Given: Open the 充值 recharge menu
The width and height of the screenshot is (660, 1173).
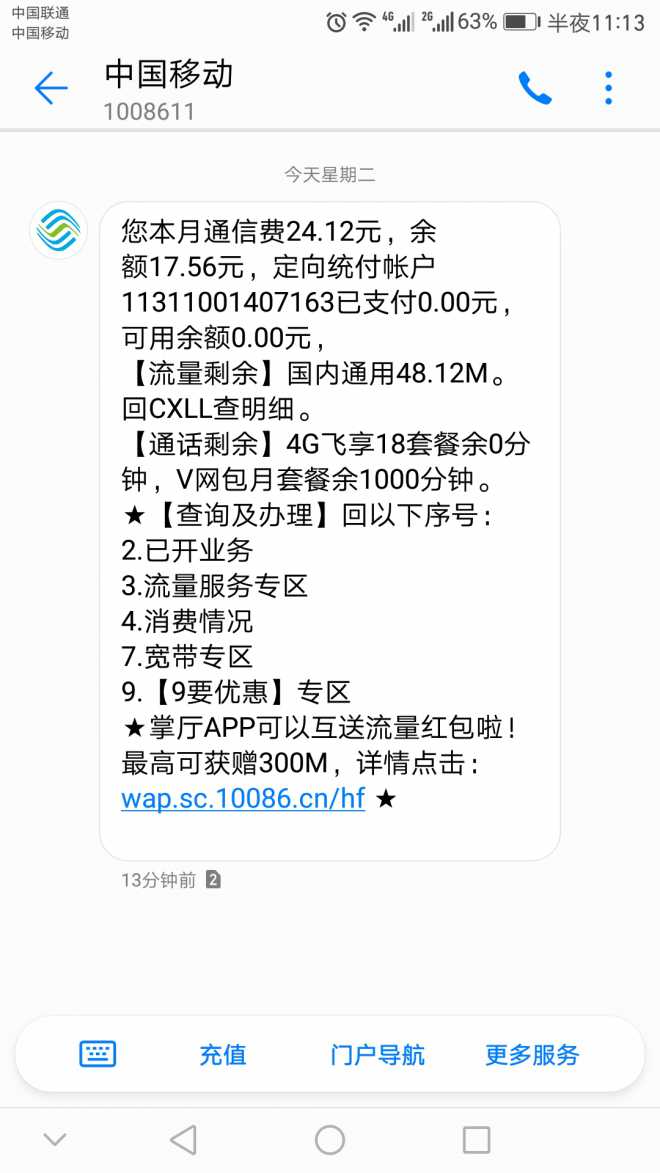Looking at the screenshot, I should [x=222, y=1055].
